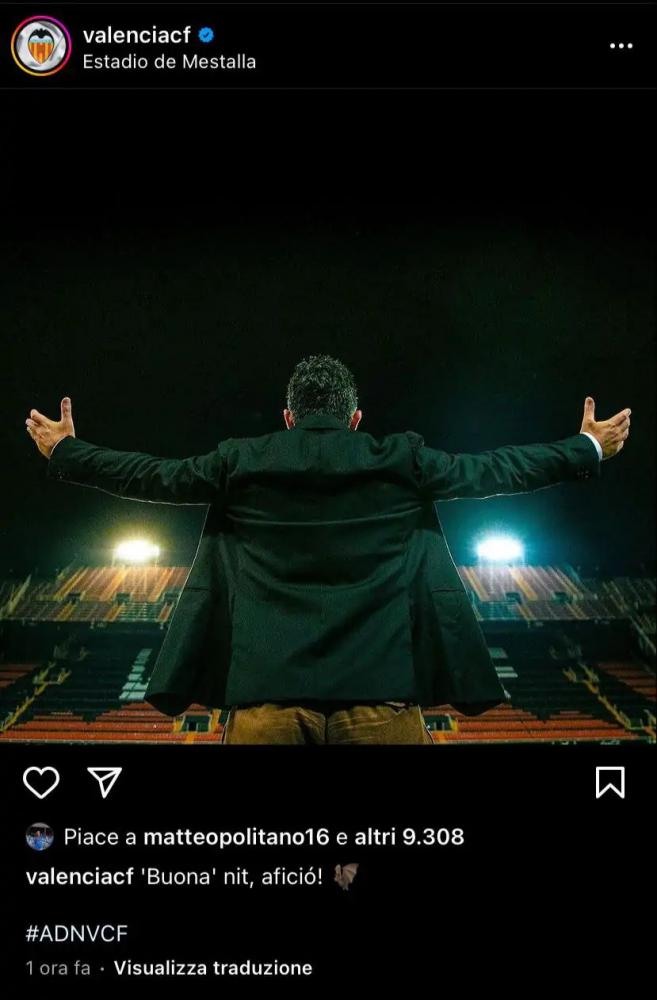
Task: Like this post with the heart
Action: click(41, 782)
